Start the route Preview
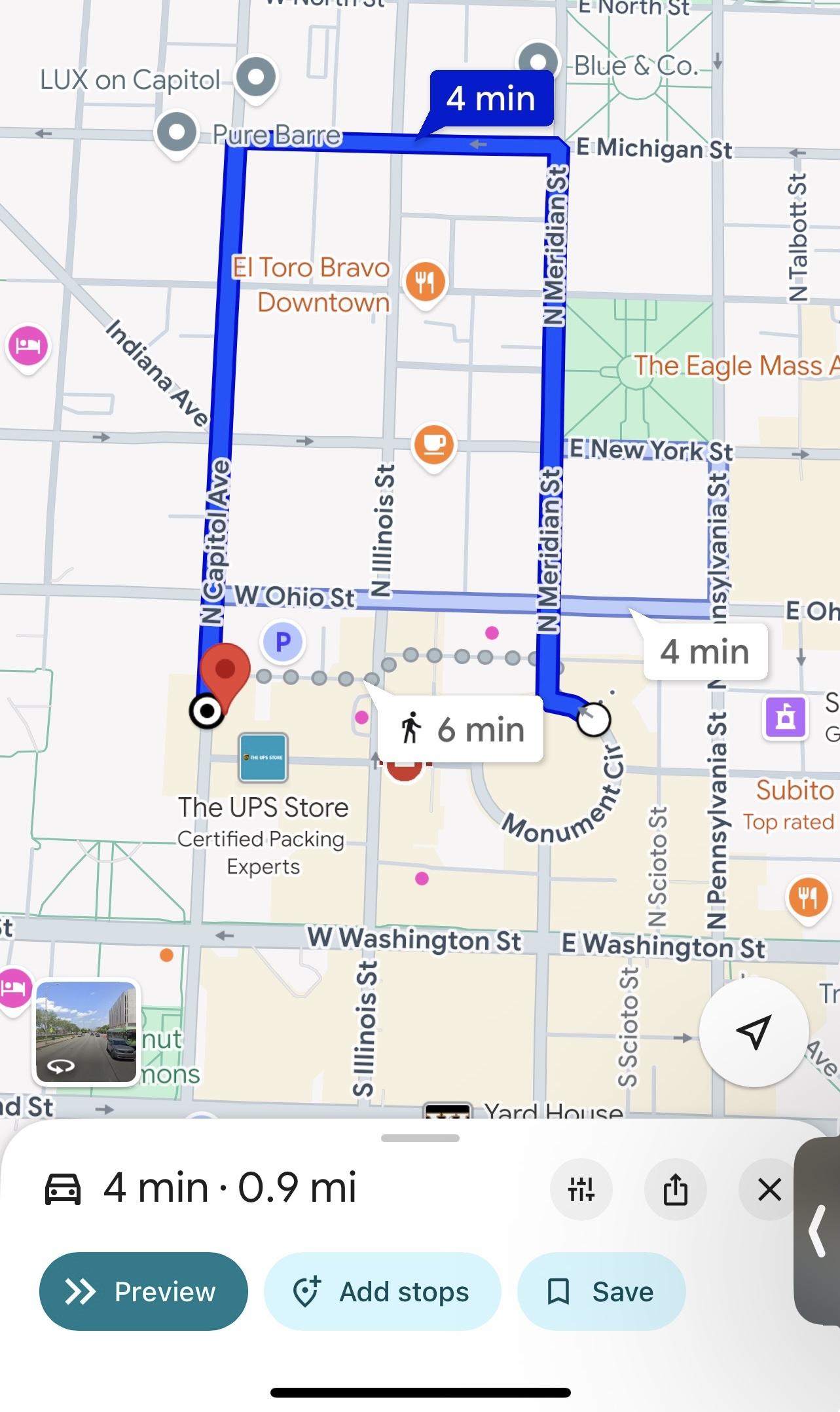Image resolution: width=840 pixels, height=1412 pixels. [x=143, y=1291]
